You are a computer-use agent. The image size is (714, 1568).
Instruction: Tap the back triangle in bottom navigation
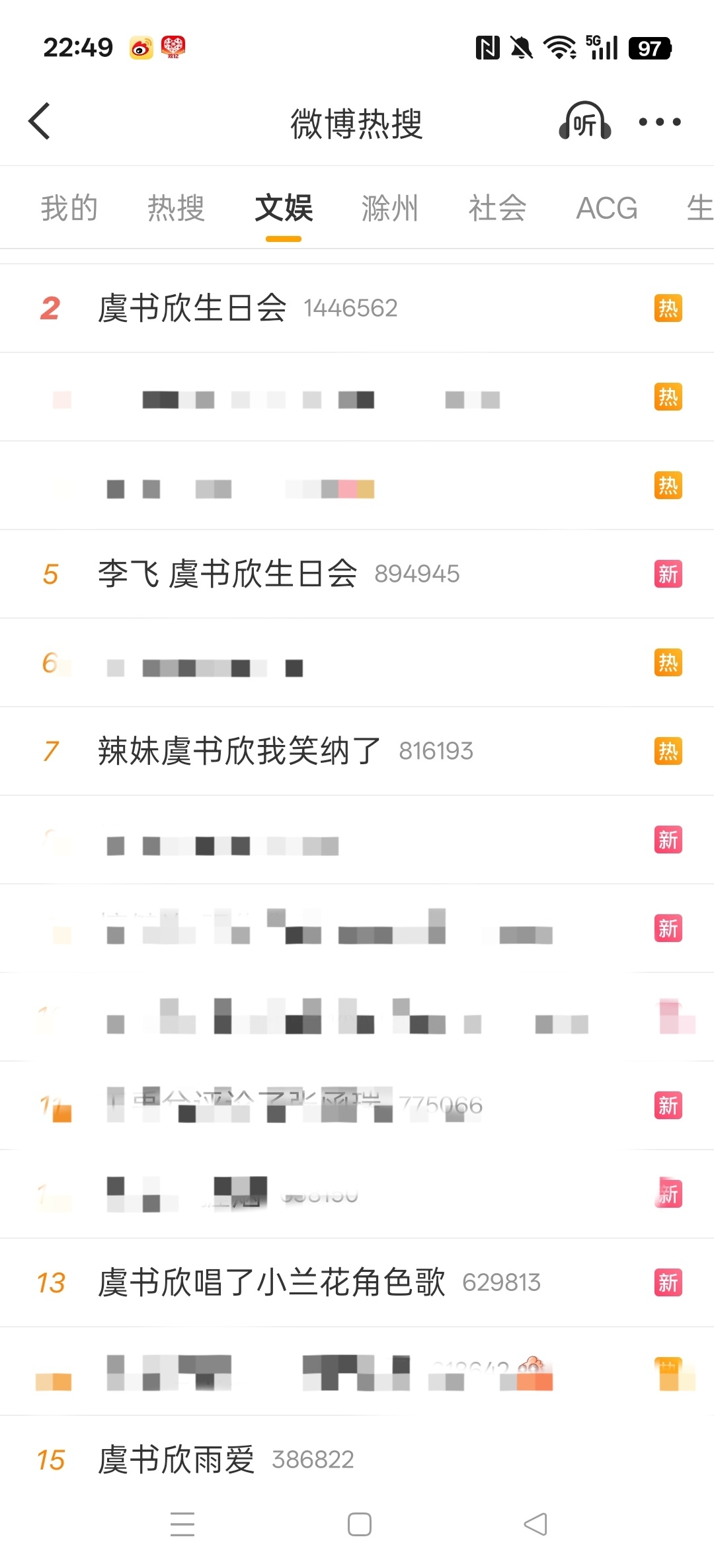click(534, 1524)
